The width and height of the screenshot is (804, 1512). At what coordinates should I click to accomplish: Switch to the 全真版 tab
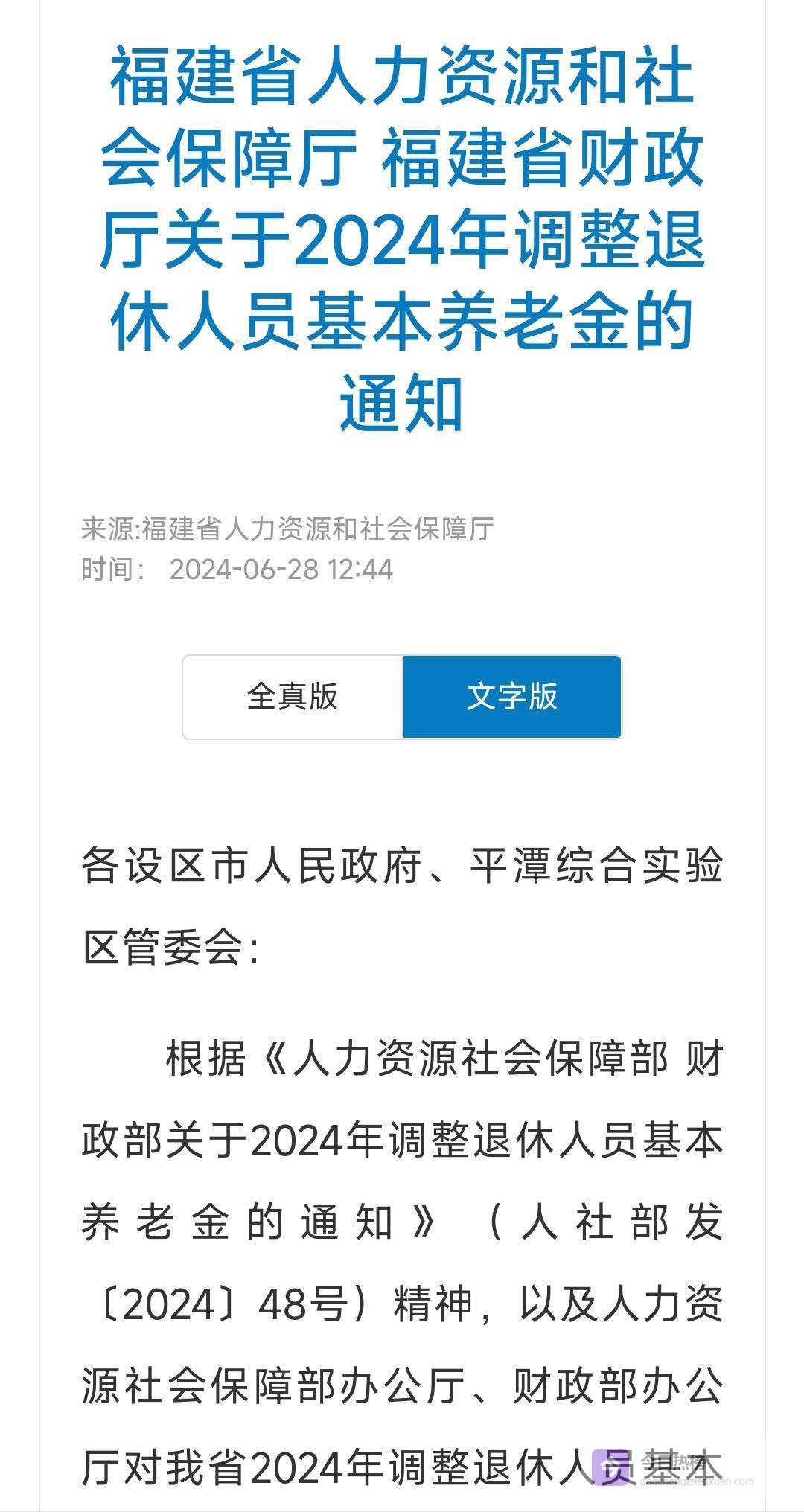point(293,697)
